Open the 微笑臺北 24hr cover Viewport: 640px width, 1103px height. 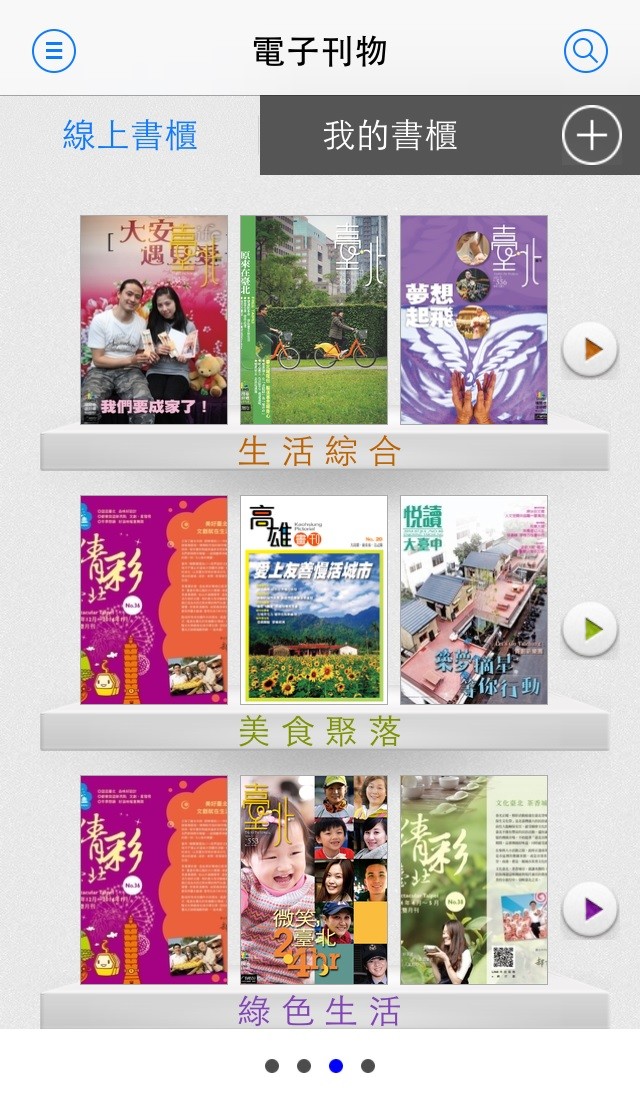coord(314,880)
